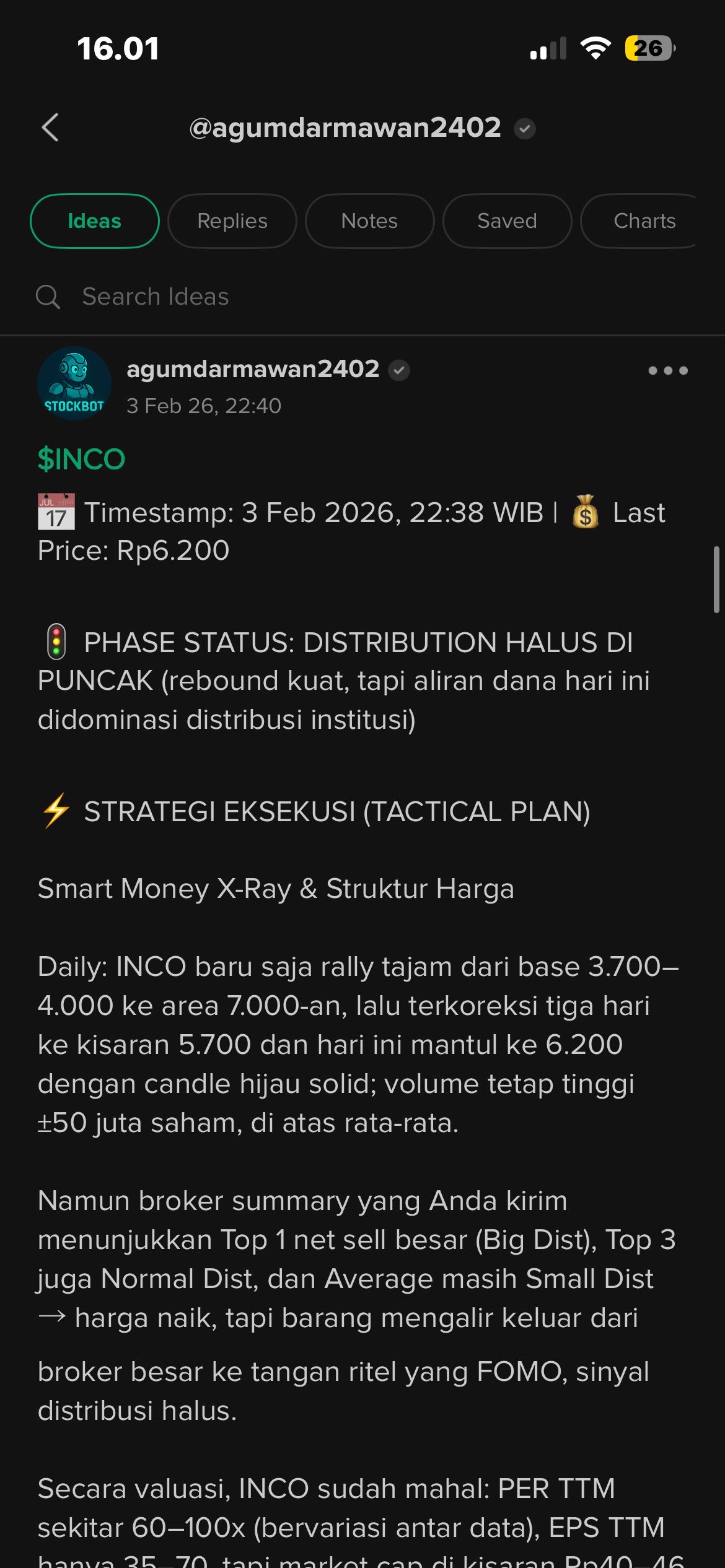Open the post options three-dot menu
The width and height of the screenshot is (725, 1568).
[669, 370]
